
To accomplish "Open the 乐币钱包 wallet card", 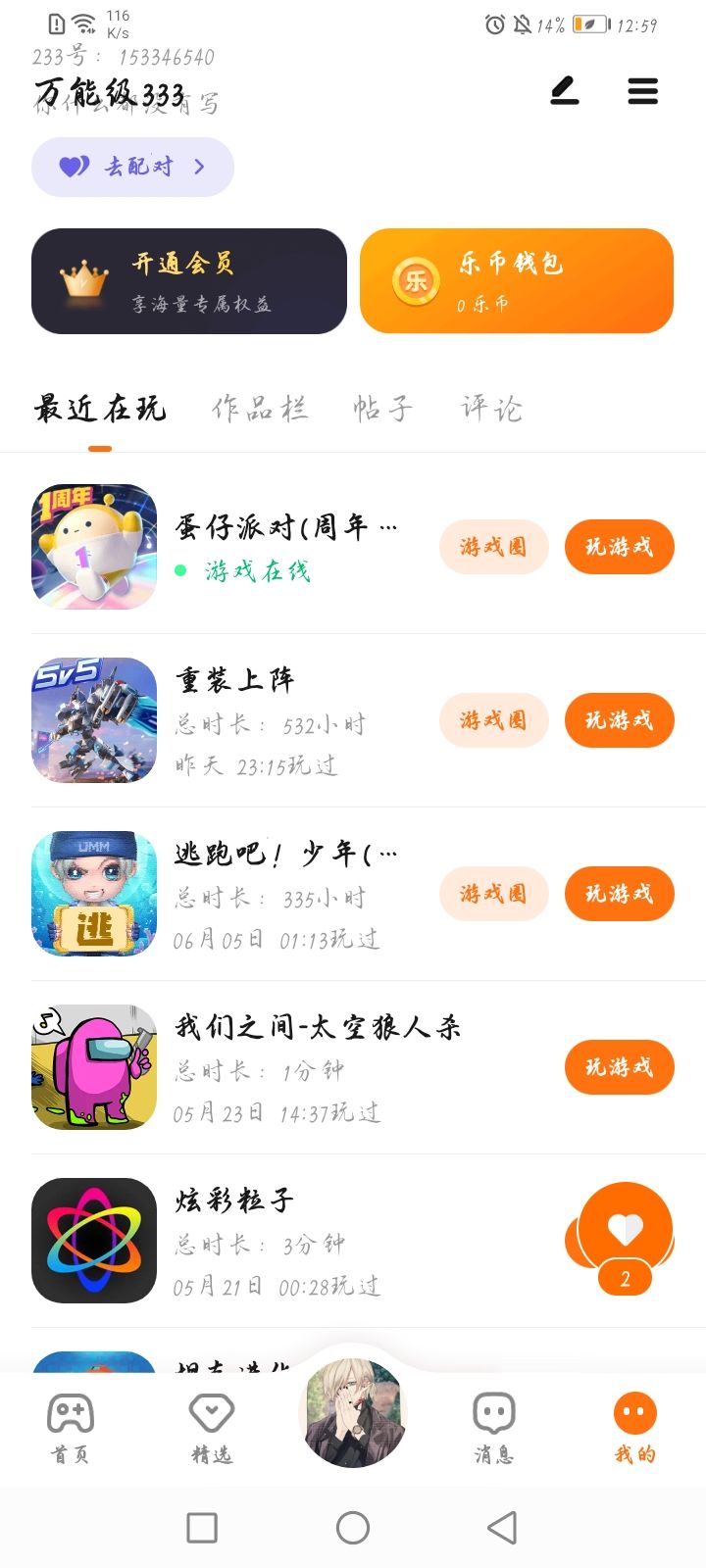I will coord(517,281).
